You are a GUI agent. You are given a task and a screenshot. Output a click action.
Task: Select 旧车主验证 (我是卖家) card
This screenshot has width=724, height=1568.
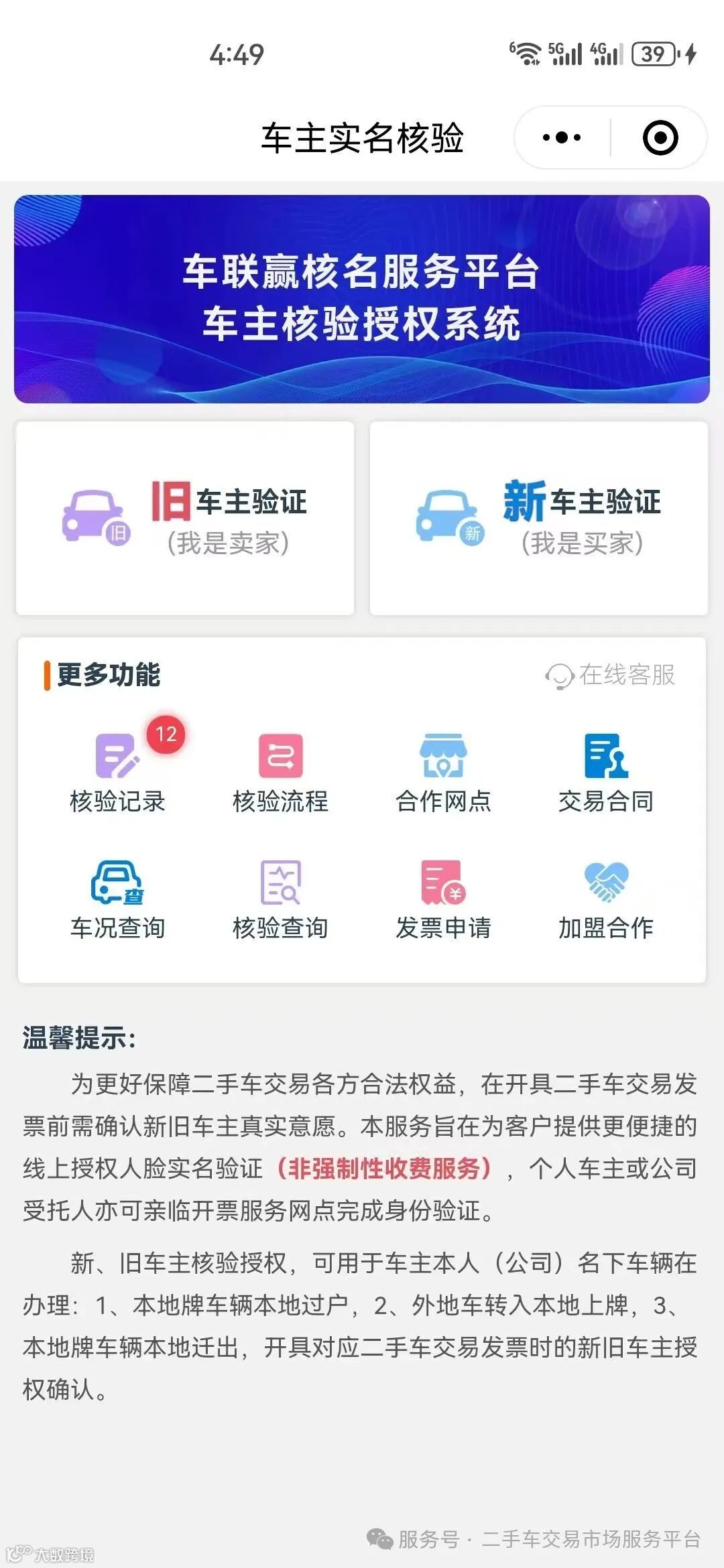point(185,518)
